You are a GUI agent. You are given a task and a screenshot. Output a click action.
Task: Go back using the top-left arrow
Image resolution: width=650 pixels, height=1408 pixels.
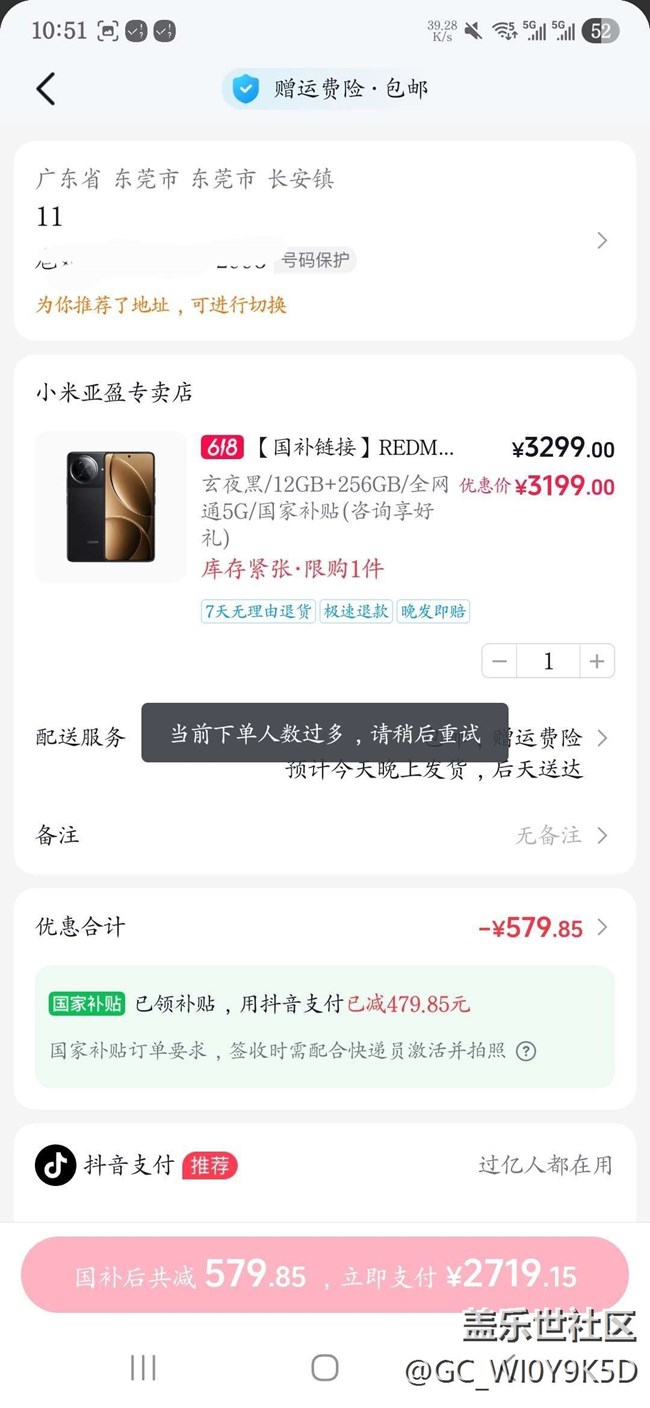coord(45,89)
